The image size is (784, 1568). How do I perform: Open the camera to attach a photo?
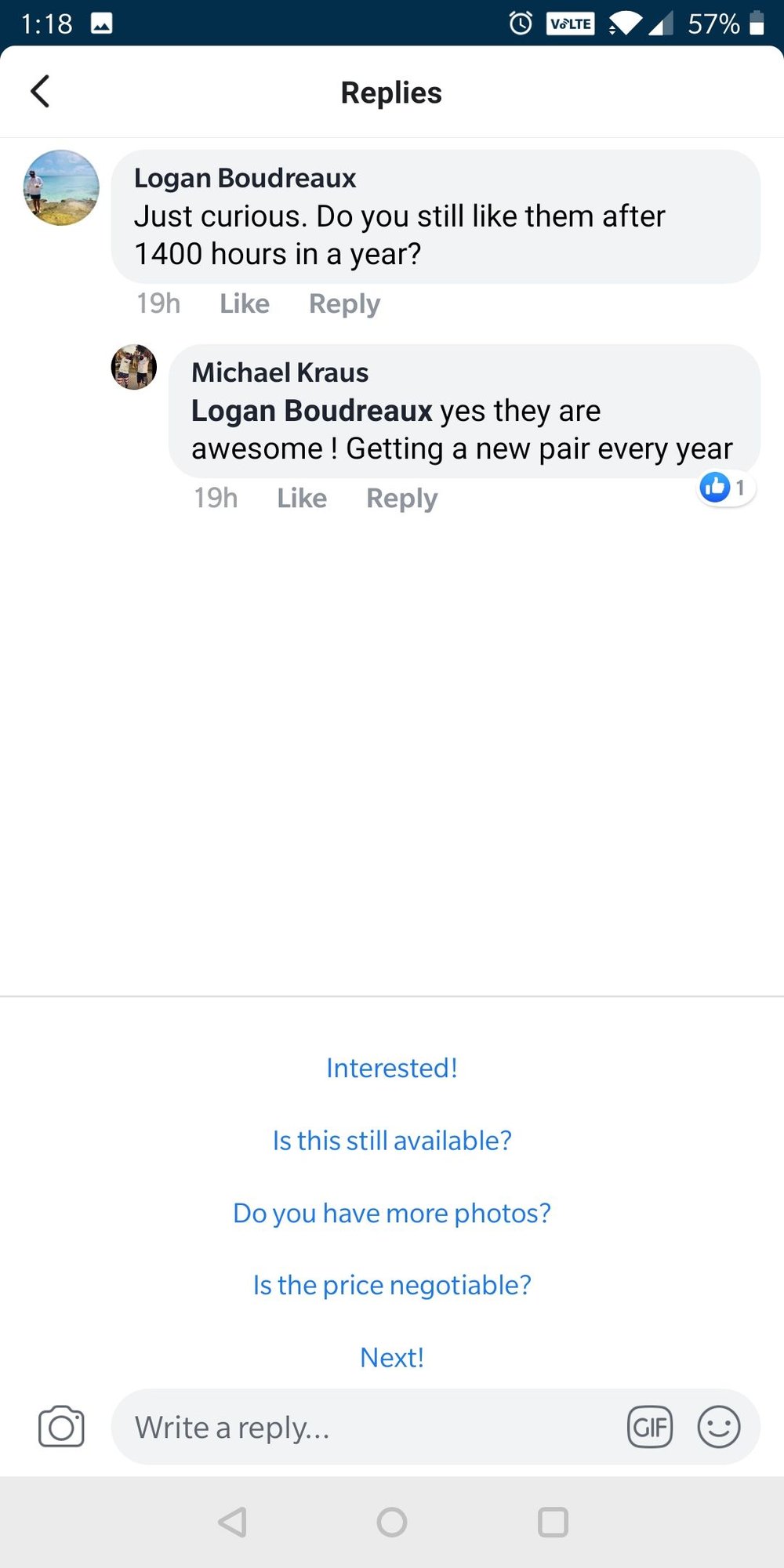pyautogui.click(x=61, y=1427)
